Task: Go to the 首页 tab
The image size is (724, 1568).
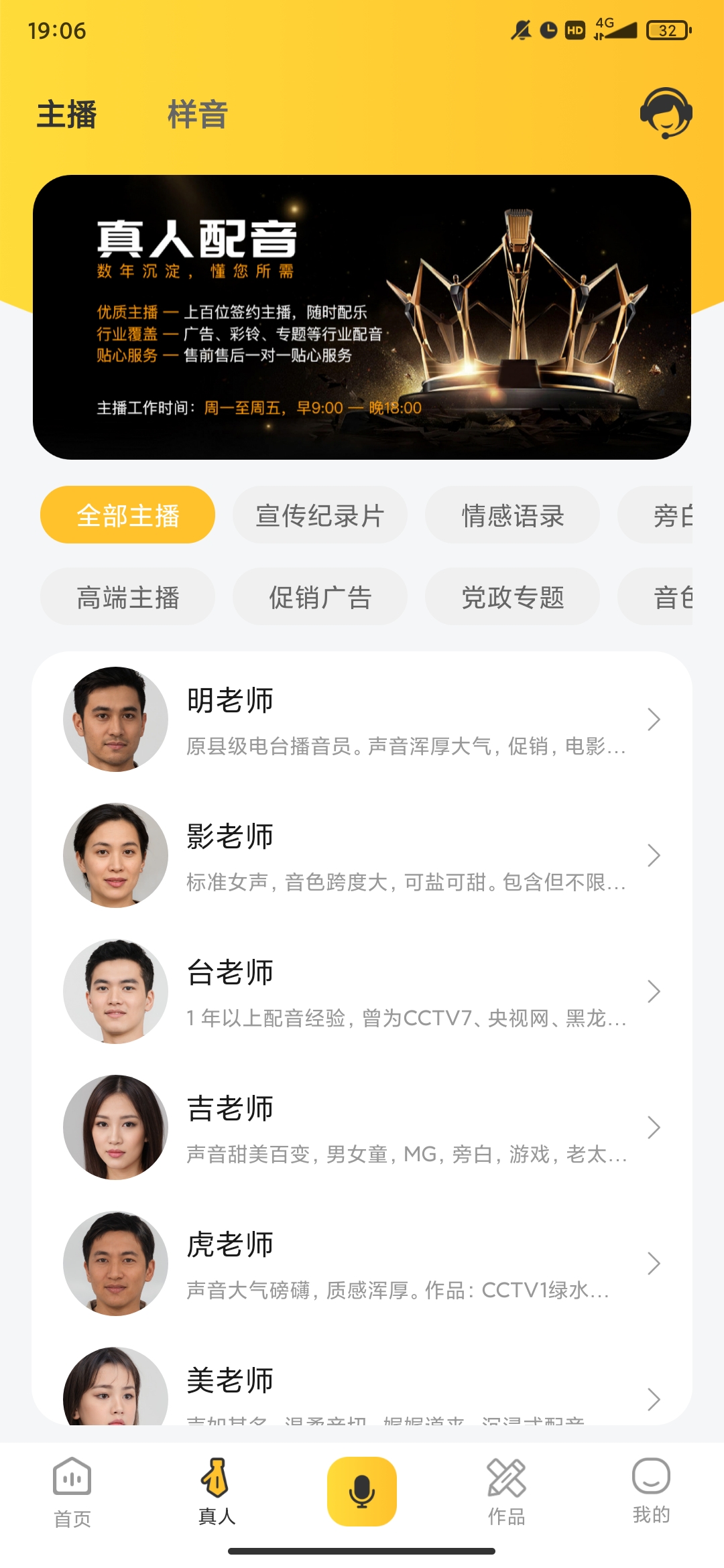Action: [x=72, y=1492]
